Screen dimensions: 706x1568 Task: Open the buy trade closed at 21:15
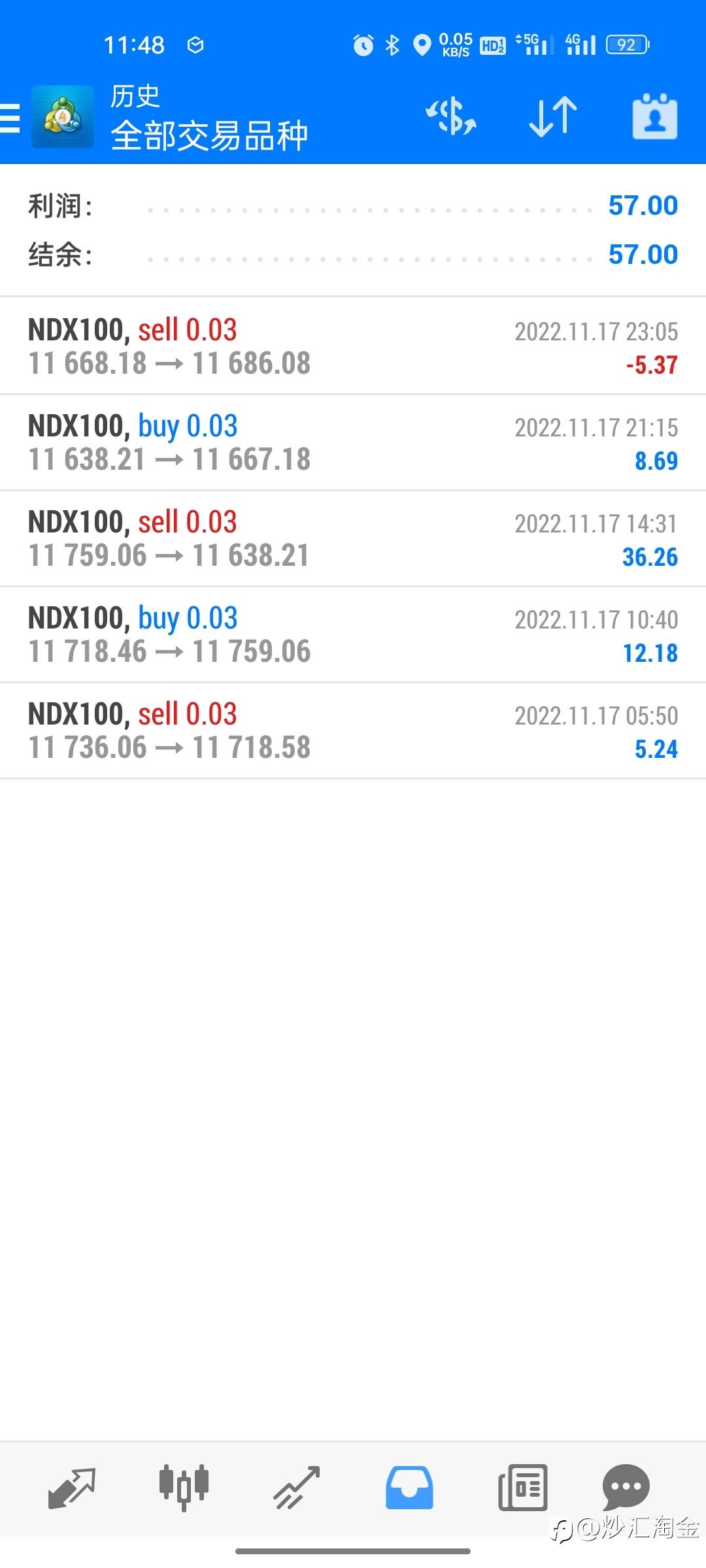(353, 442)
